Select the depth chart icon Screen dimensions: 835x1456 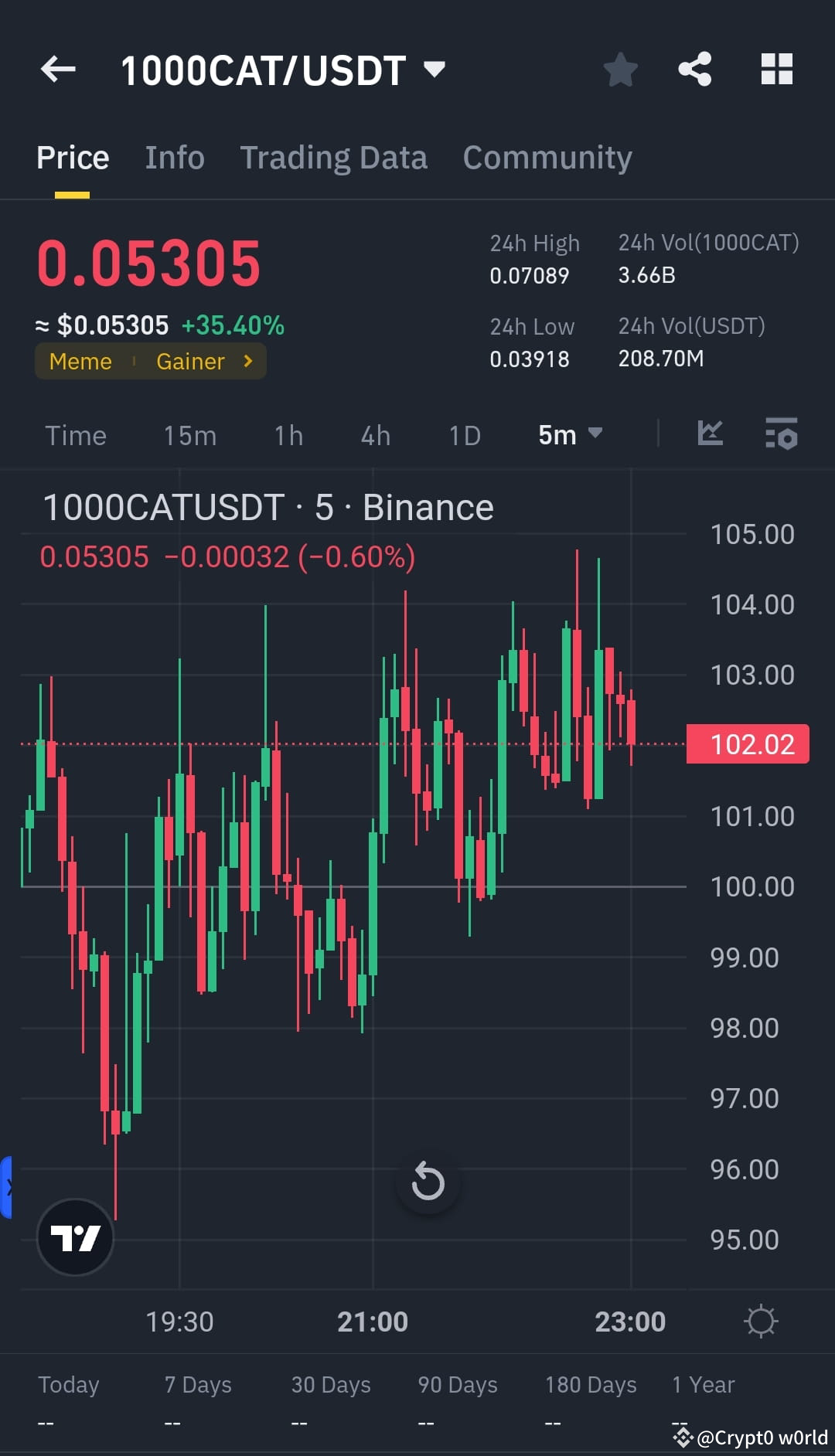coord(710,435)
